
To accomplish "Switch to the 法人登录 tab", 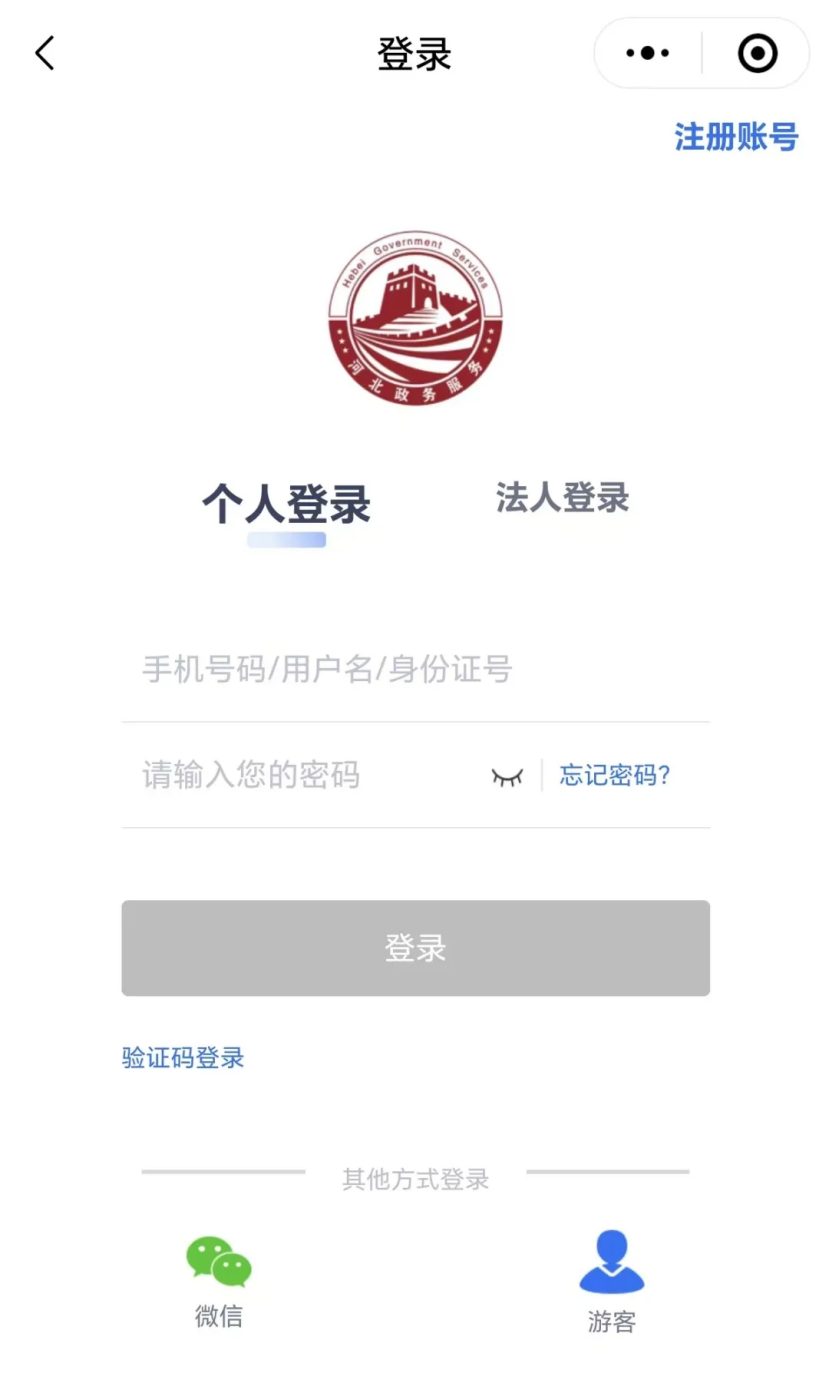I will [x=562, y=497].
